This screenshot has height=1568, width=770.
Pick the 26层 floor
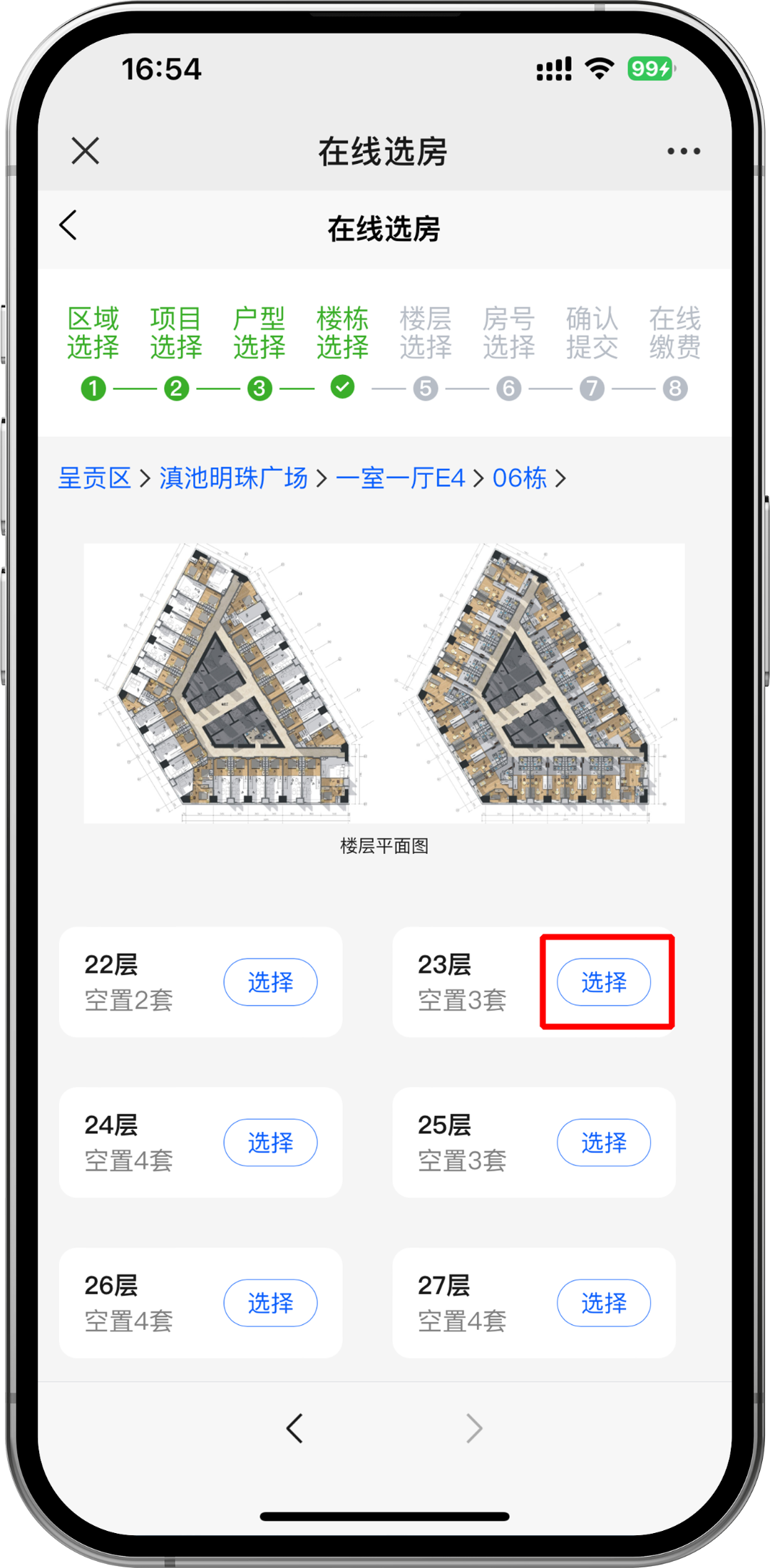coord(270,1303)
